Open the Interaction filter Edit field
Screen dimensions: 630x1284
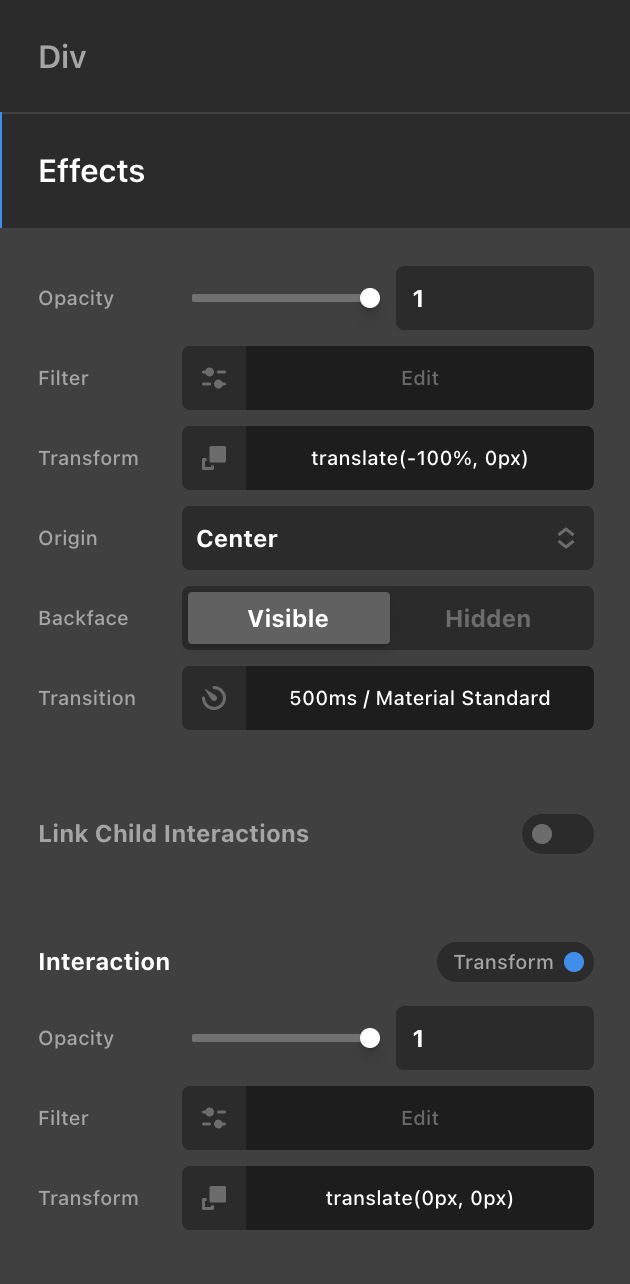420,1118
